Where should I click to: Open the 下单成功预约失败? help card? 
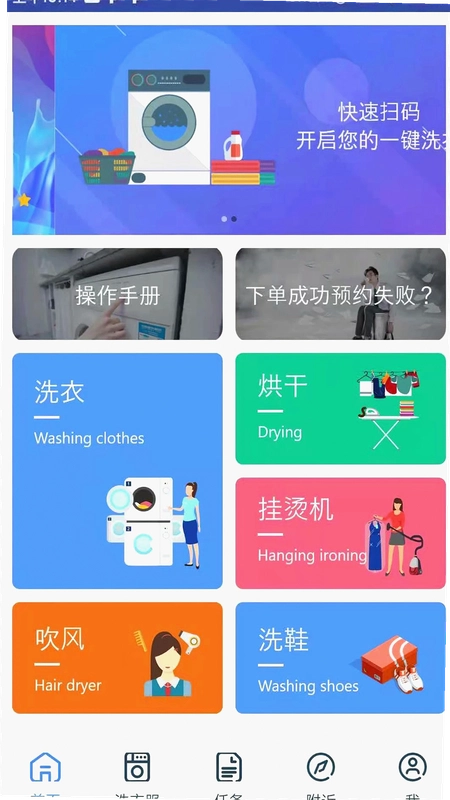340,294
